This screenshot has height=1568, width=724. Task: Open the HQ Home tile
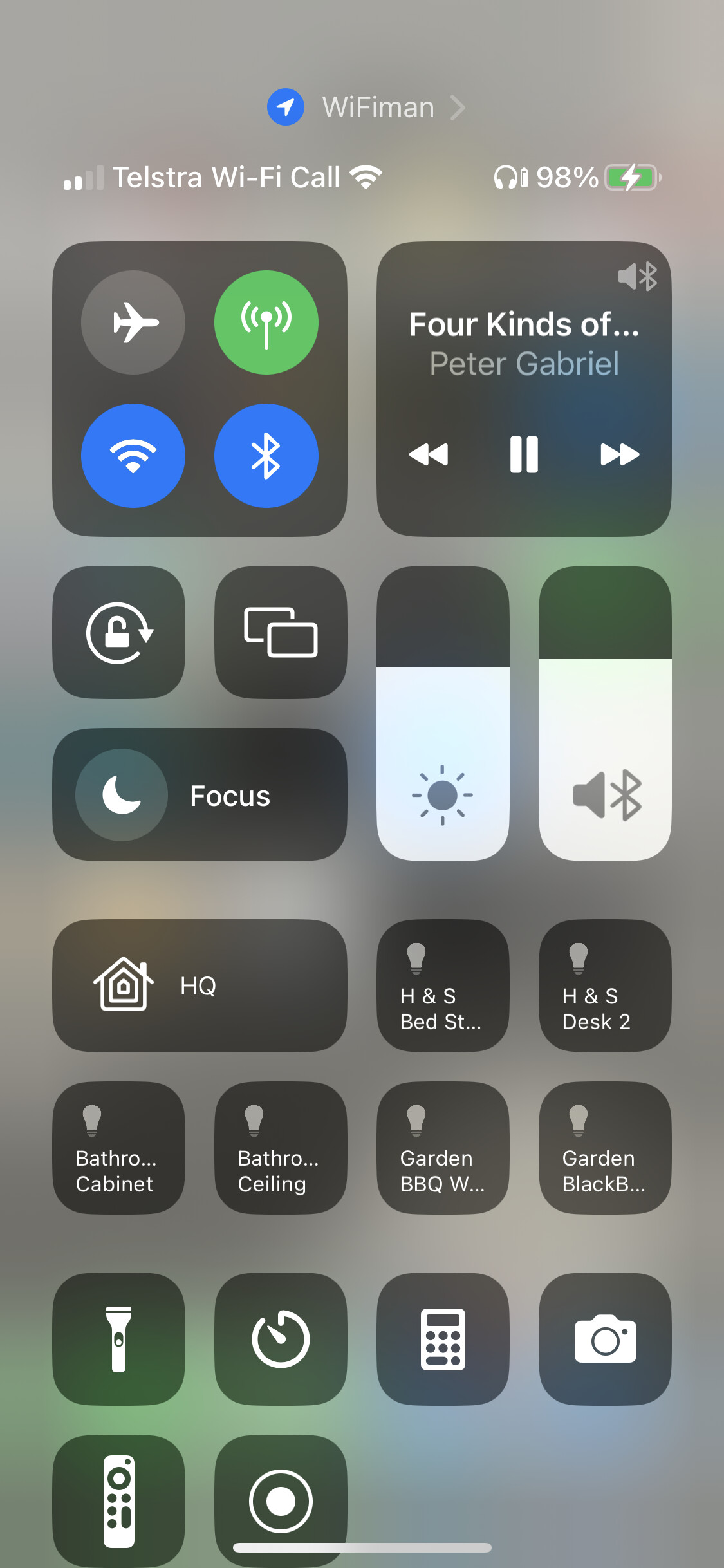point(200,985)
